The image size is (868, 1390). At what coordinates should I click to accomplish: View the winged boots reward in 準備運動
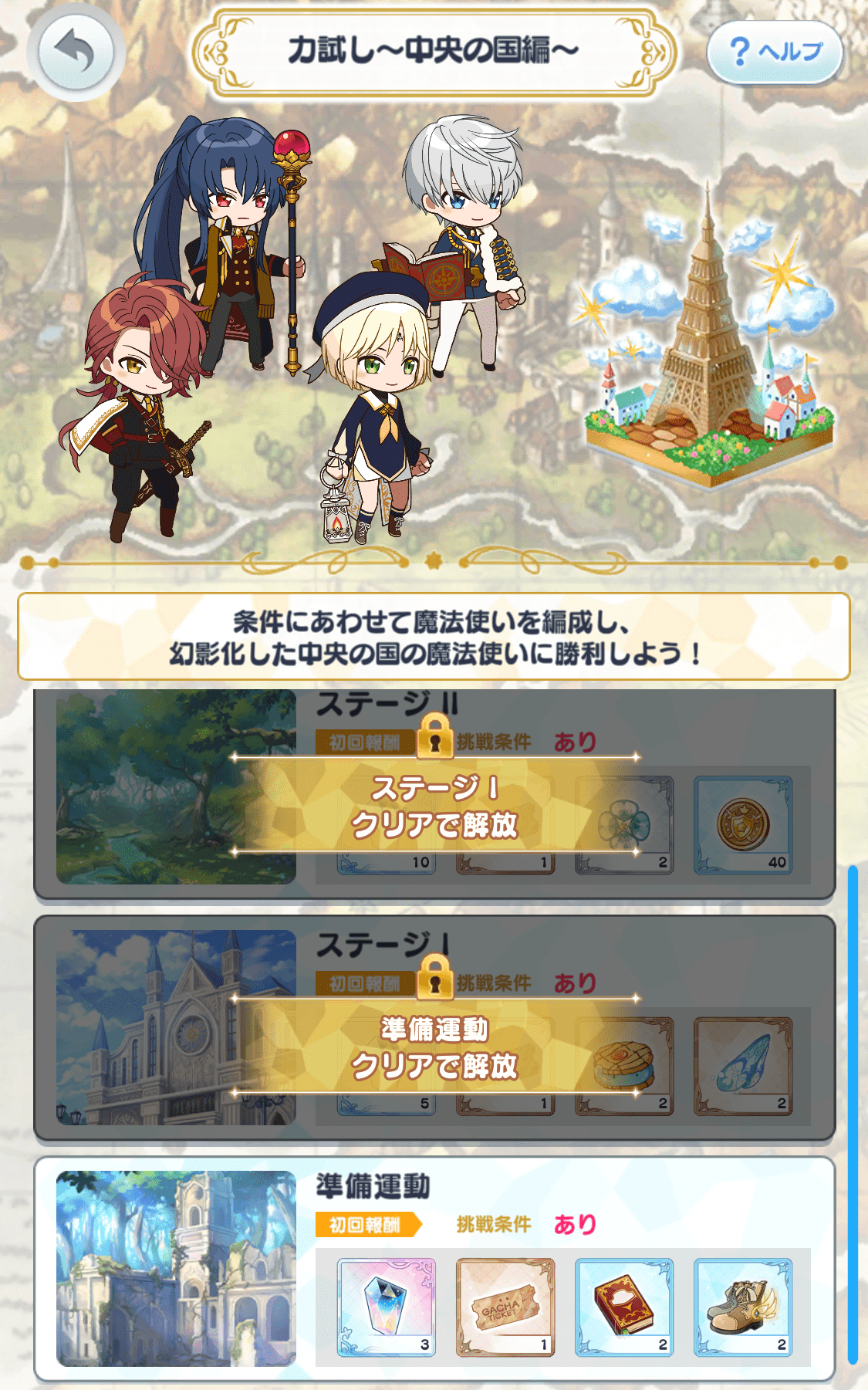coord(742,1307)
